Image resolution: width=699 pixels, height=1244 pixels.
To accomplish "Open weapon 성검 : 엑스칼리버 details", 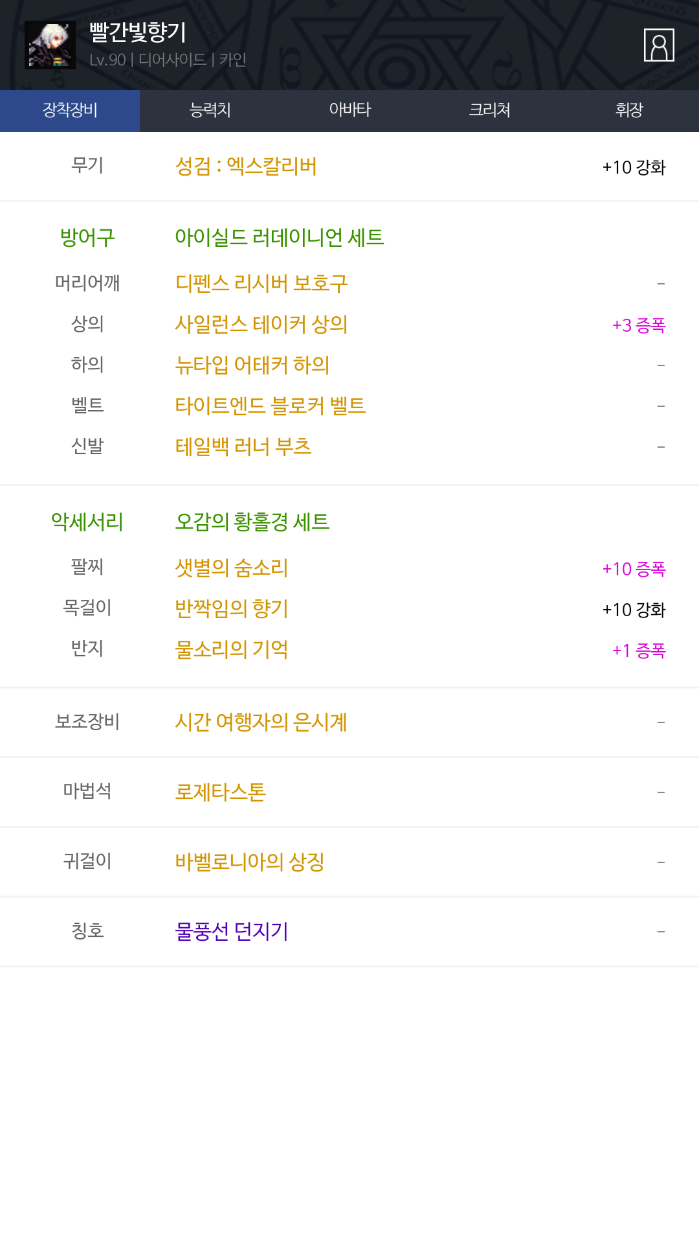I will (246, 166).
